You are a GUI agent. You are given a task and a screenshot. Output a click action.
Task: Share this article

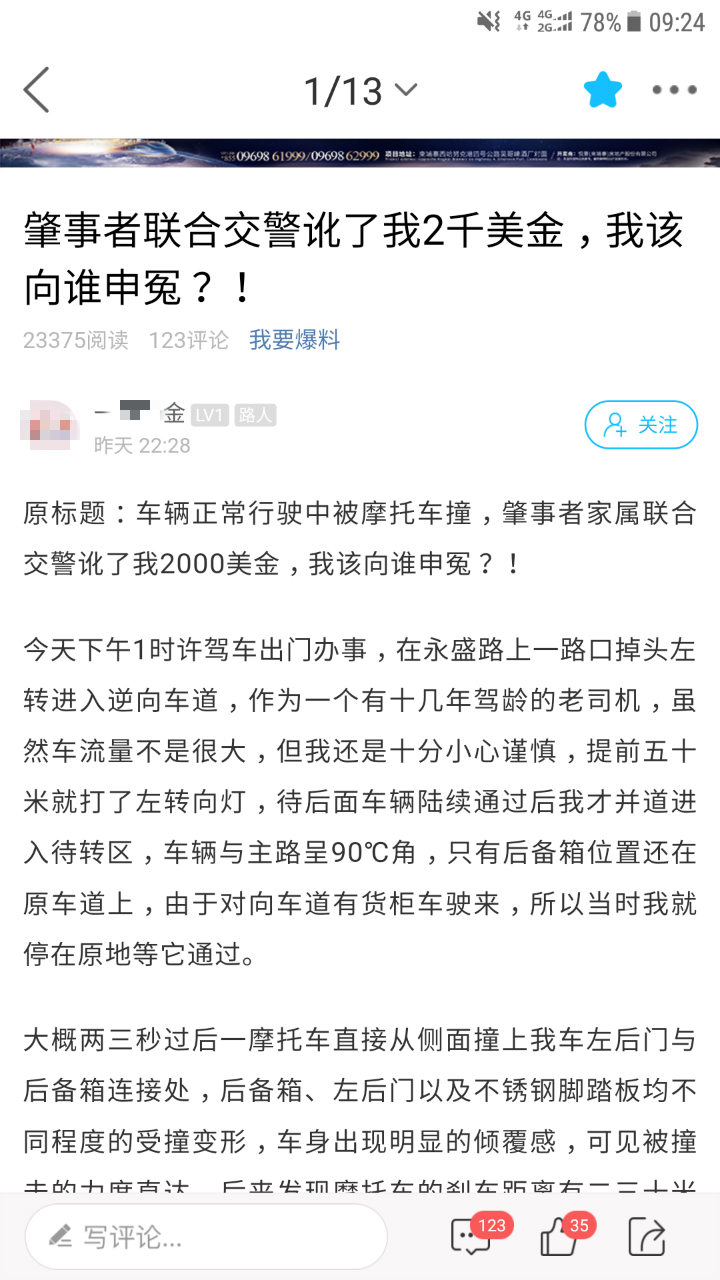(647, 1237)
